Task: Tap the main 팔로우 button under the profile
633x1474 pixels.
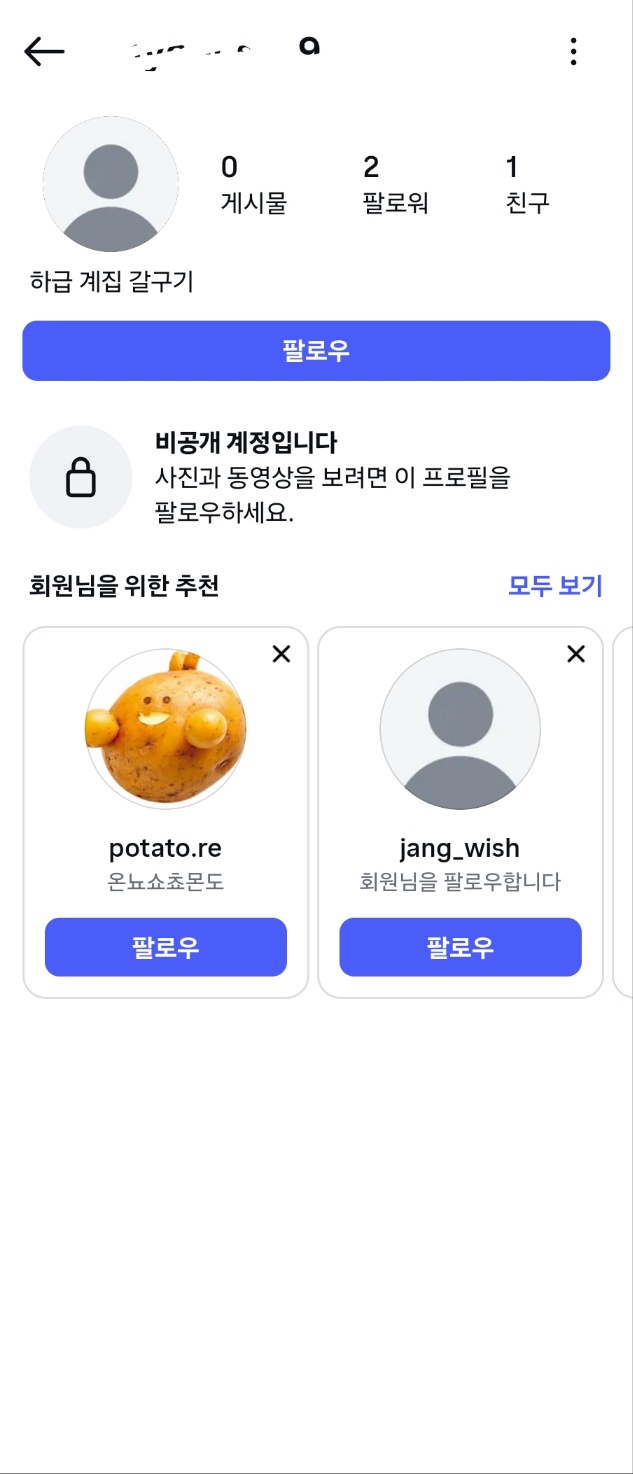Action: coord(316,351)
